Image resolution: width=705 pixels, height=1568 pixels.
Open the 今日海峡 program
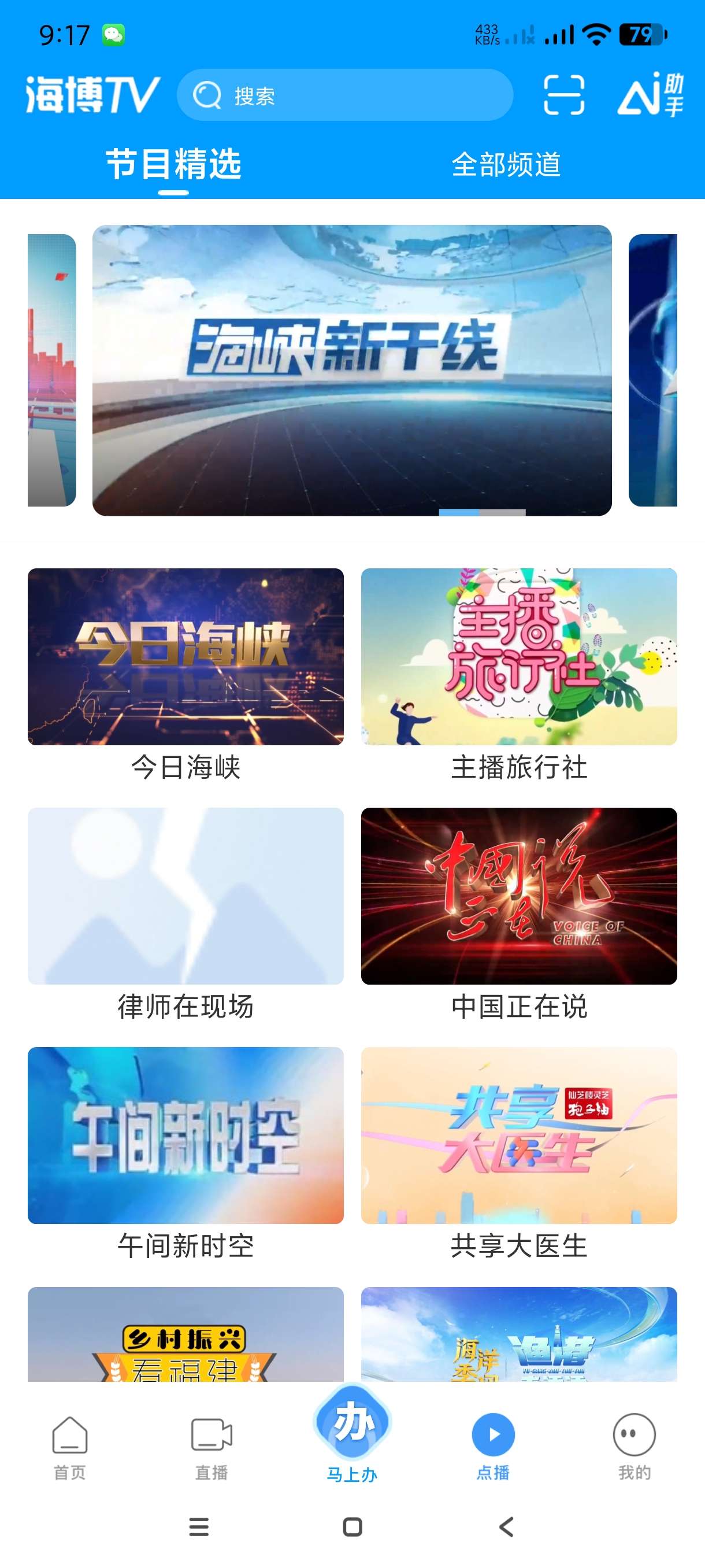pos(185,657)
